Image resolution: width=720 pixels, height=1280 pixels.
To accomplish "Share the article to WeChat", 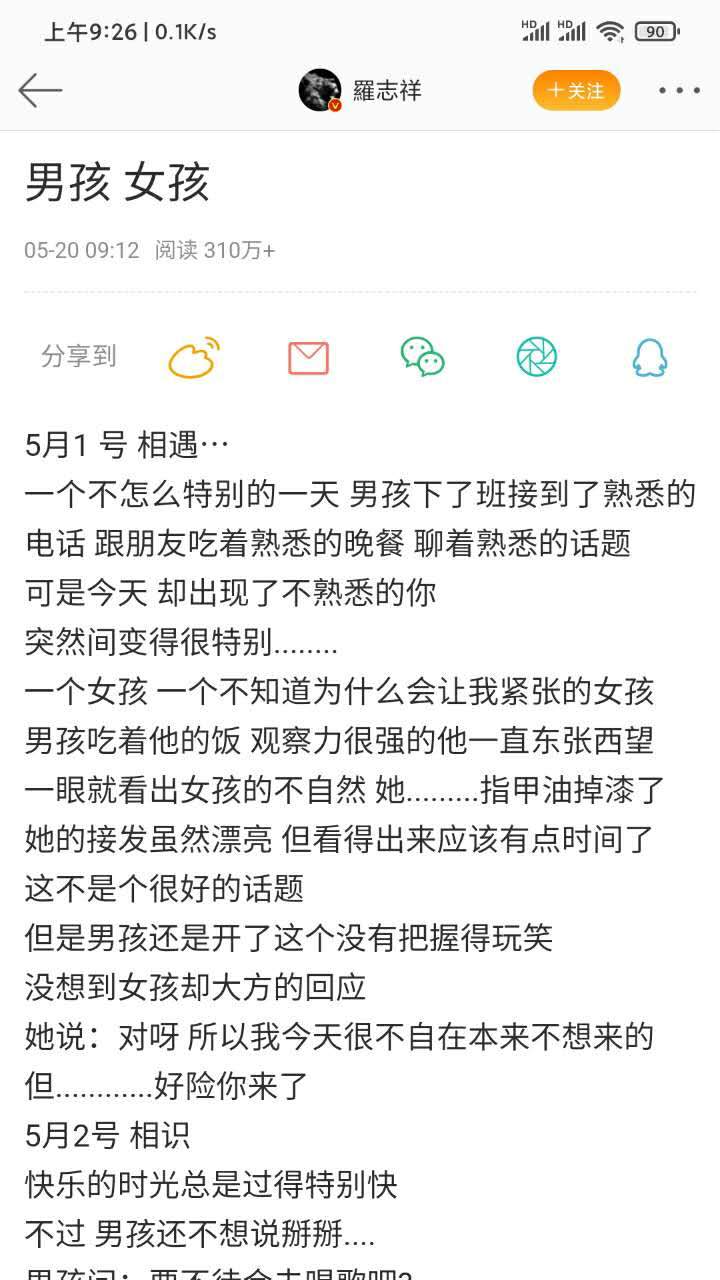I will pyautogui.click(x=422, y=357).
